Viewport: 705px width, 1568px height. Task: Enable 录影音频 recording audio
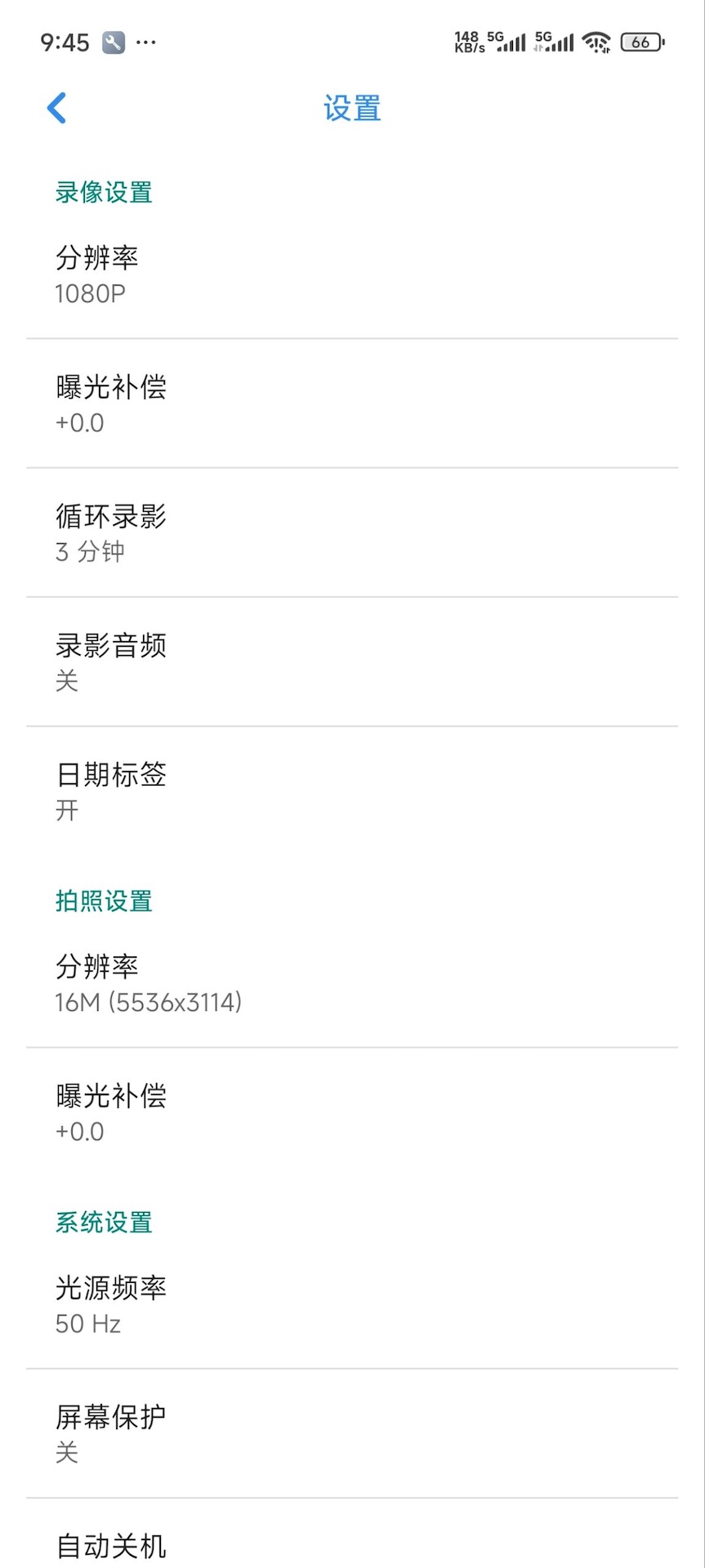click(x=351, y=663)
